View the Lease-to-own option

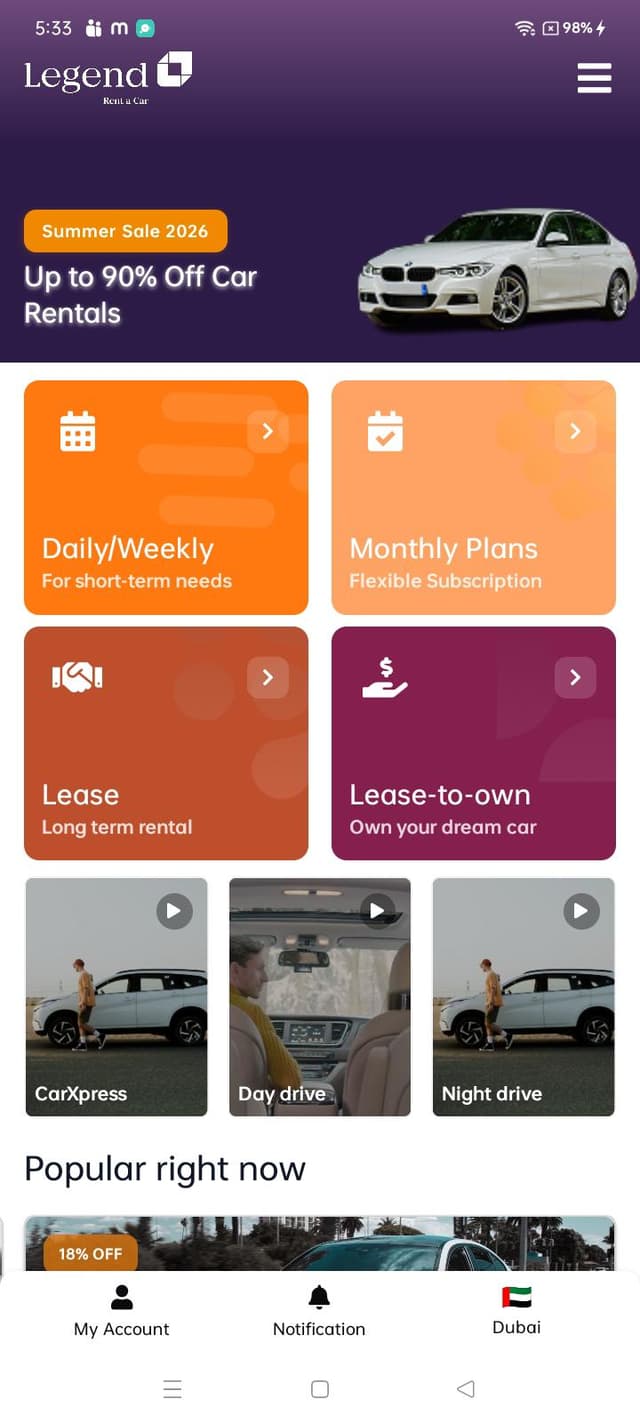coord(473,743)
